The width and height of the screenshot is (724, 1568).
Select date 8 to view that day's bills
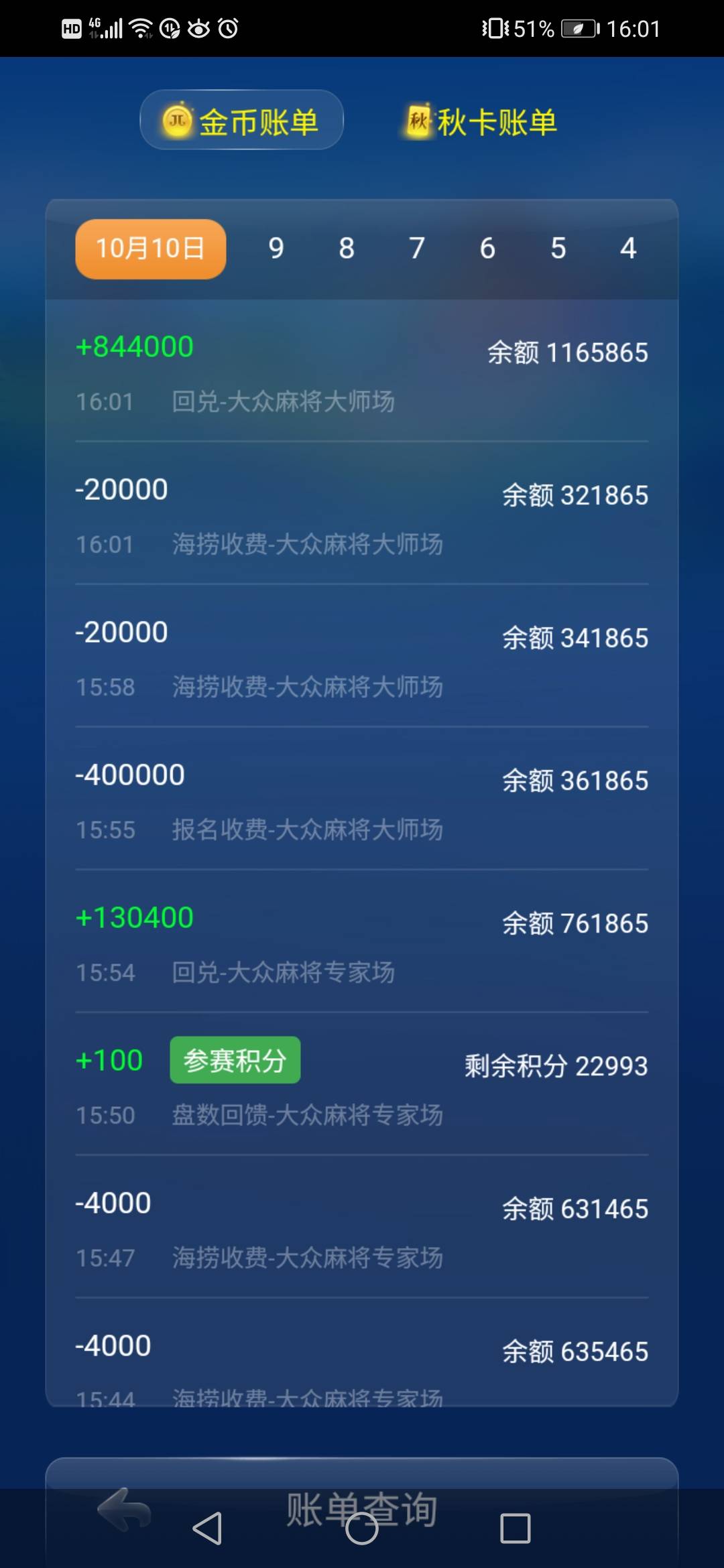coord(346,248)
